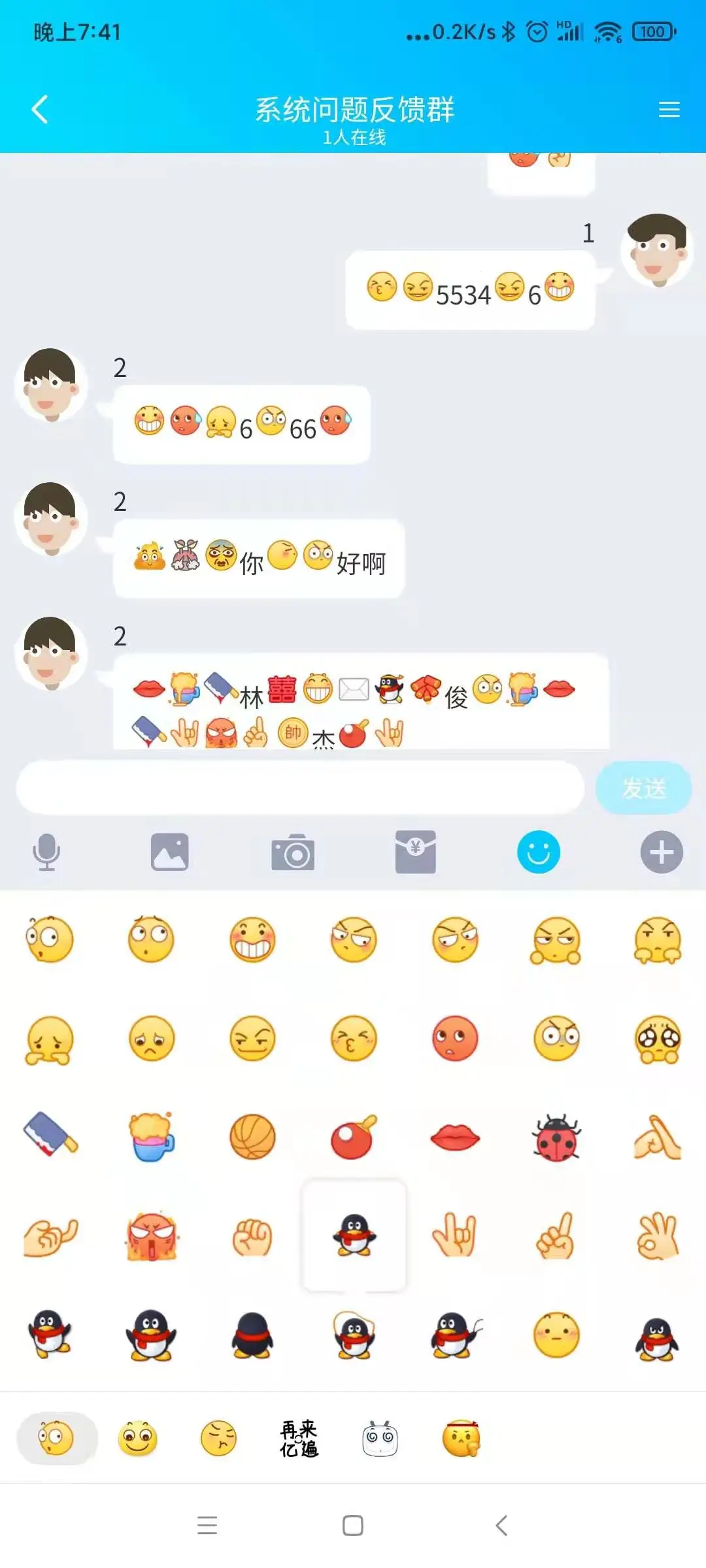
Task: Go back from the 系统问题反馈群 chat
Action: point(41,109)
